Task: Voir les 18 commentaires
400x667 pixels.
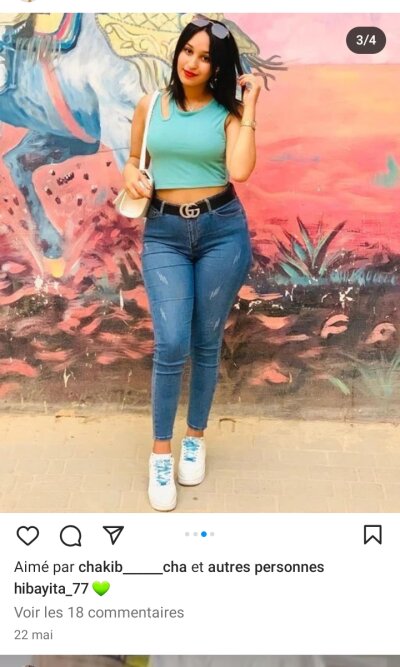Action: point(99,613)
